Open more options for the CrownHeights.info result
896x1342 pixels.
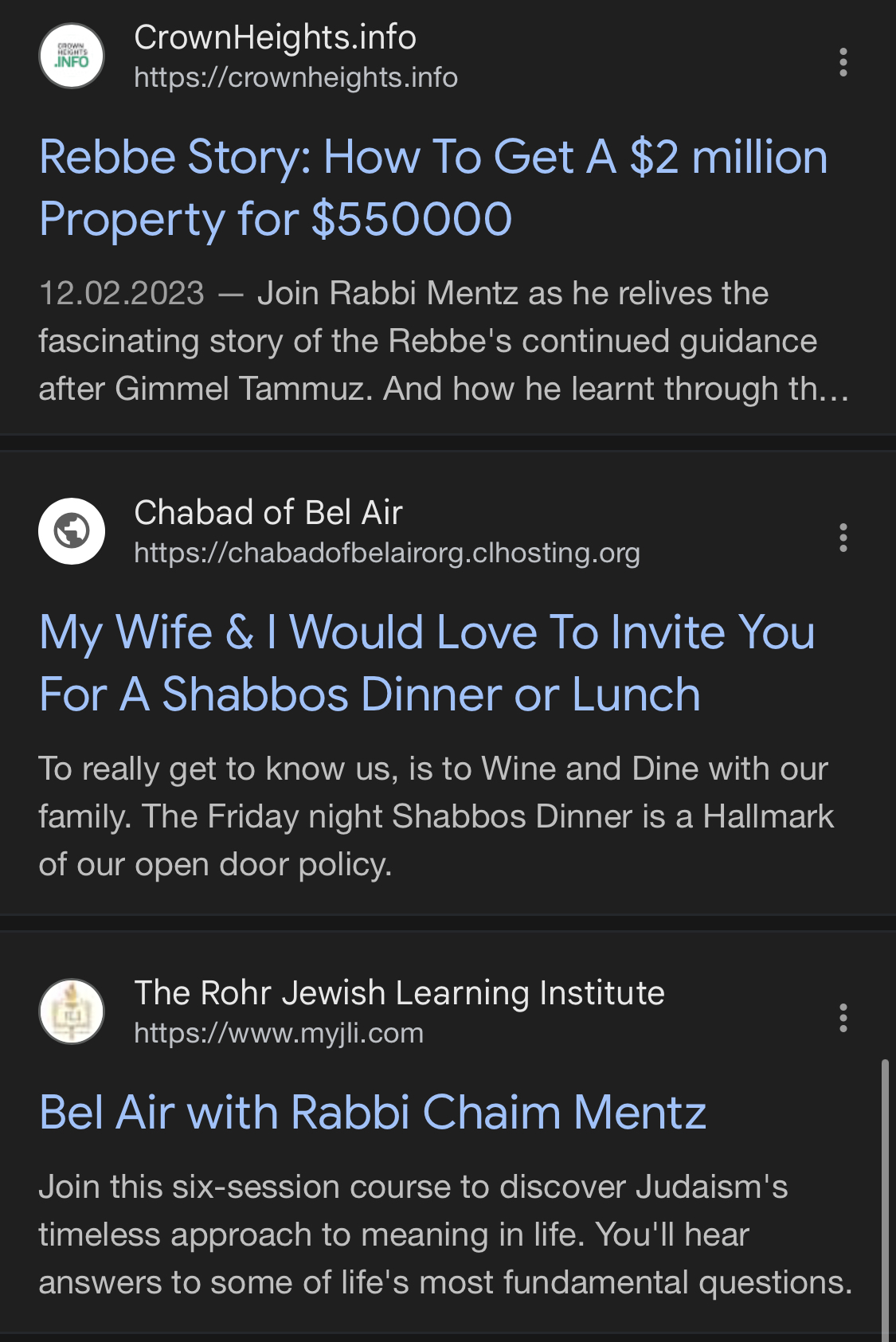[x=843, y=62]
